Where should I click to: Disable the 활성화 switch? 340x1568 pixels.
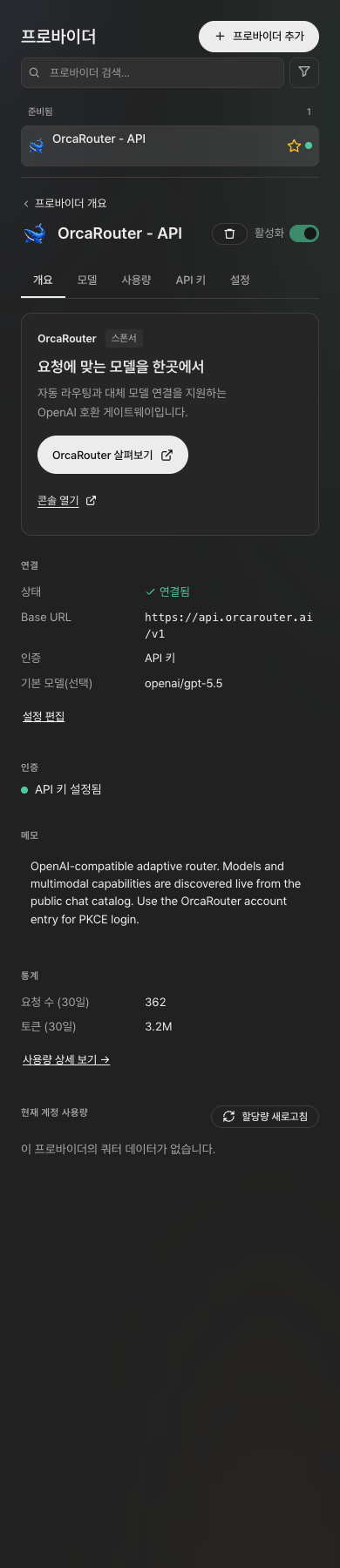pos(304,233)
